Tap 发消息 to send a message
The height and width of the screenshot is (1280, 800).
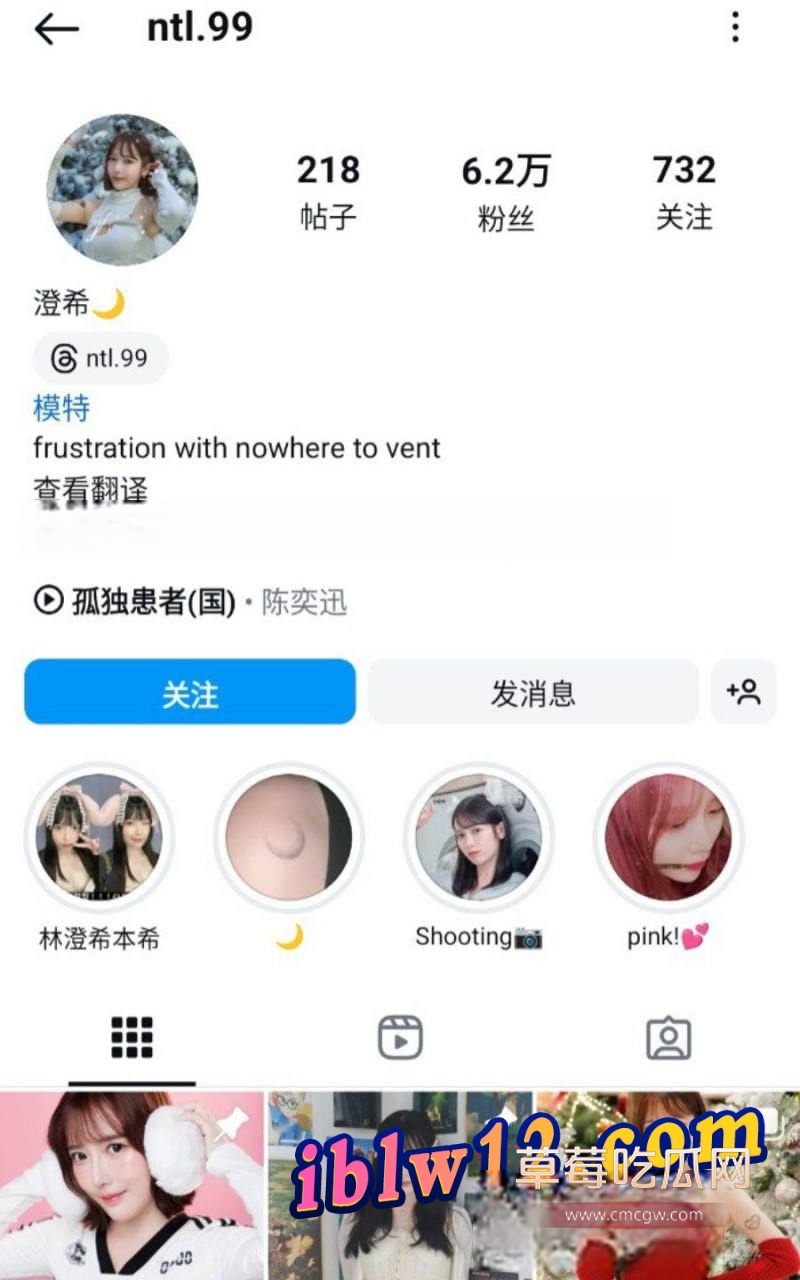coord(532,692)
